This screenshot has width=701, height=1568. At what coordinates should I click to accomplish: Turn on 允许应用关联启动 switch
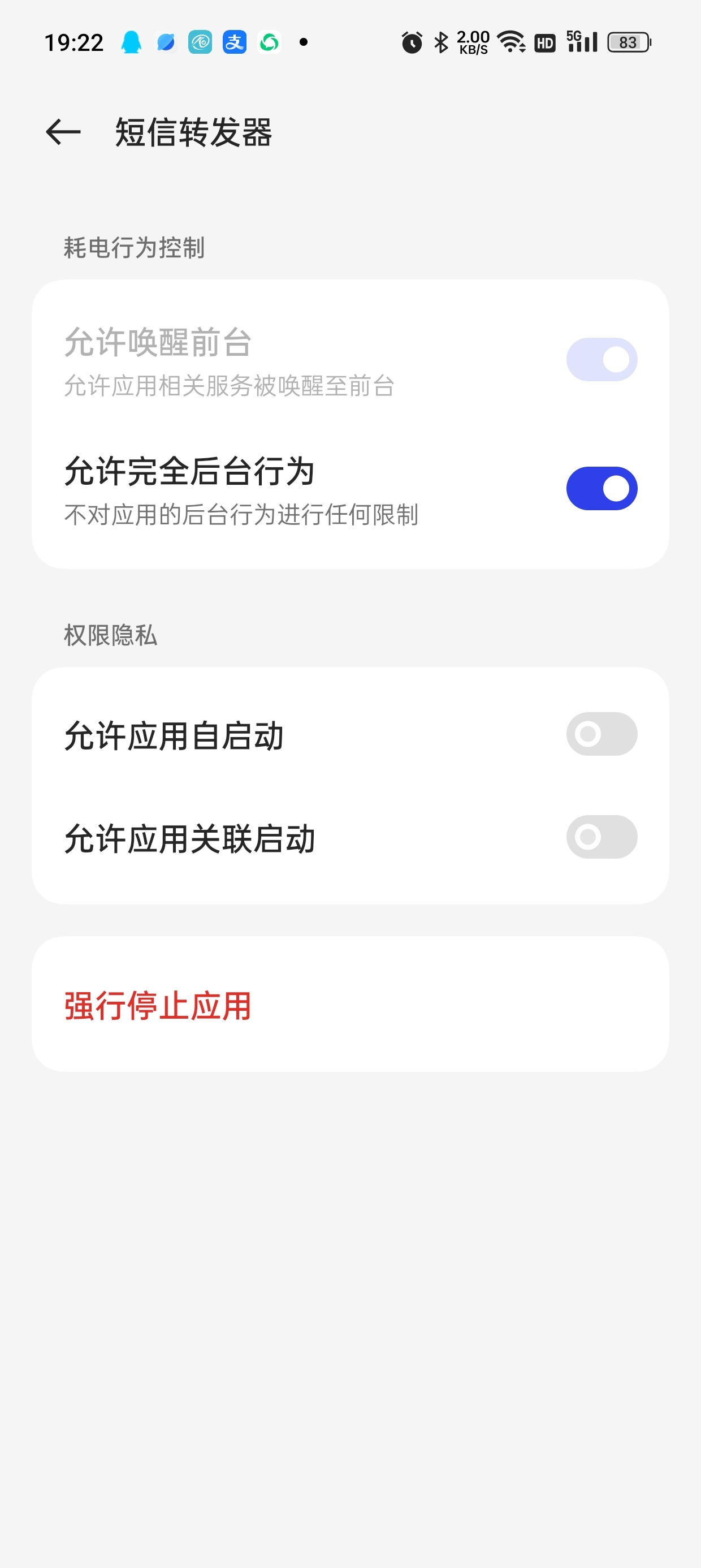click(x=601, y=837)
